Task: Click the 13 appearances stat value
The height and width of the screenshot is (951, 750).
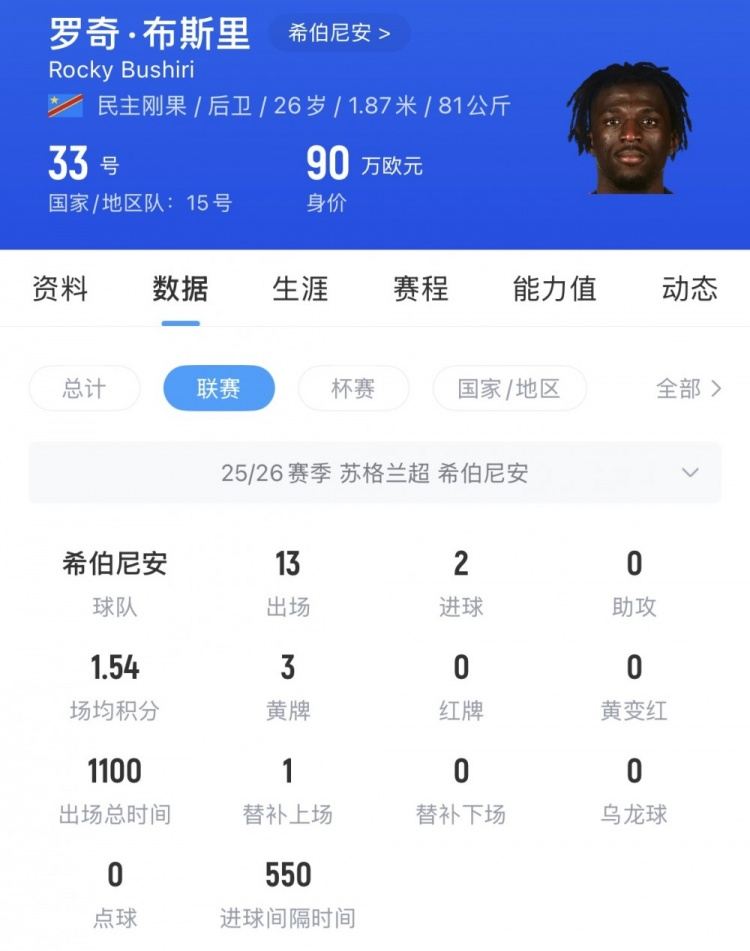Action: coord(286,565)
